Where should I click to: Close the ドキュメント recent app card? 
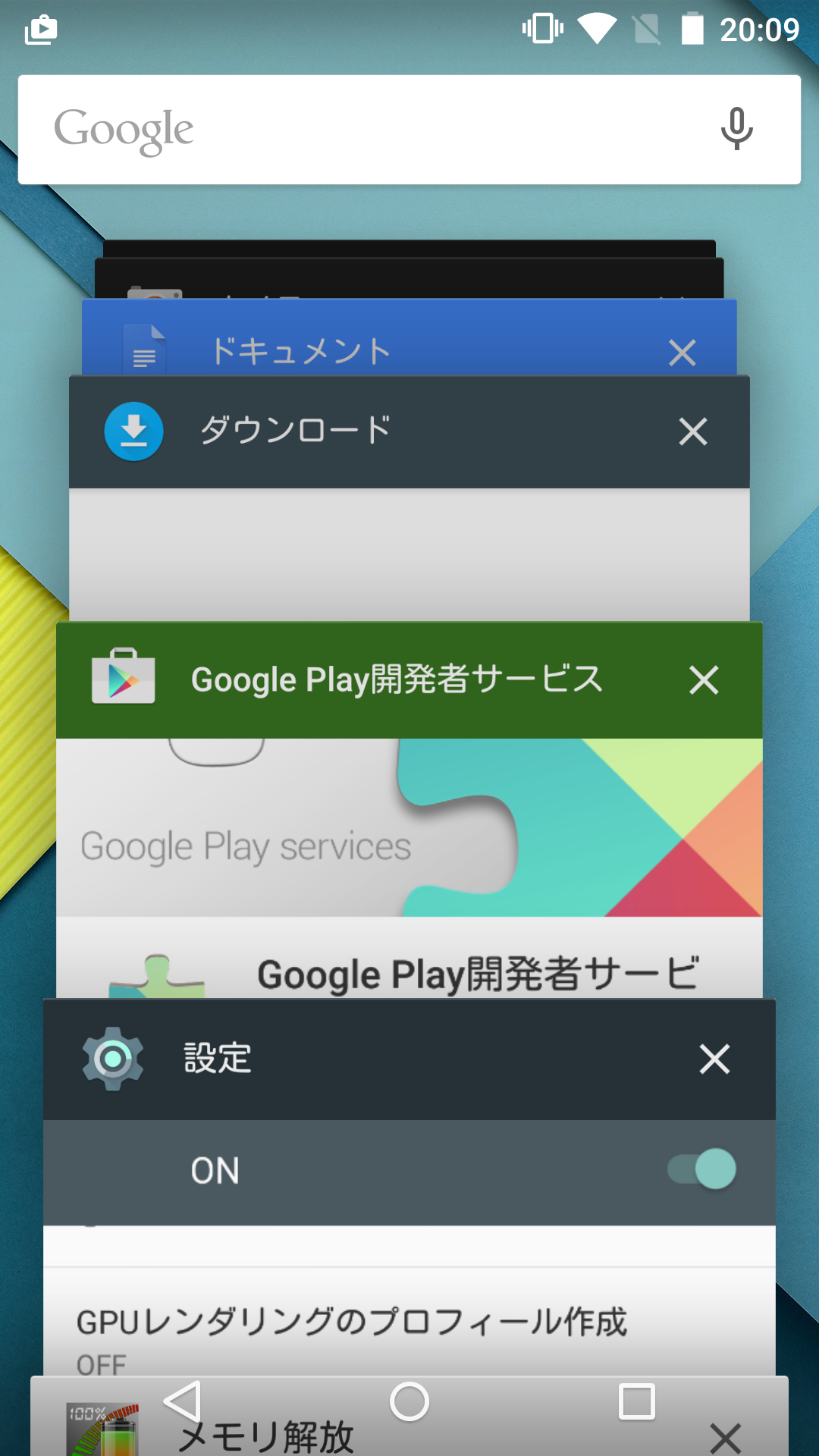(682, 353)
